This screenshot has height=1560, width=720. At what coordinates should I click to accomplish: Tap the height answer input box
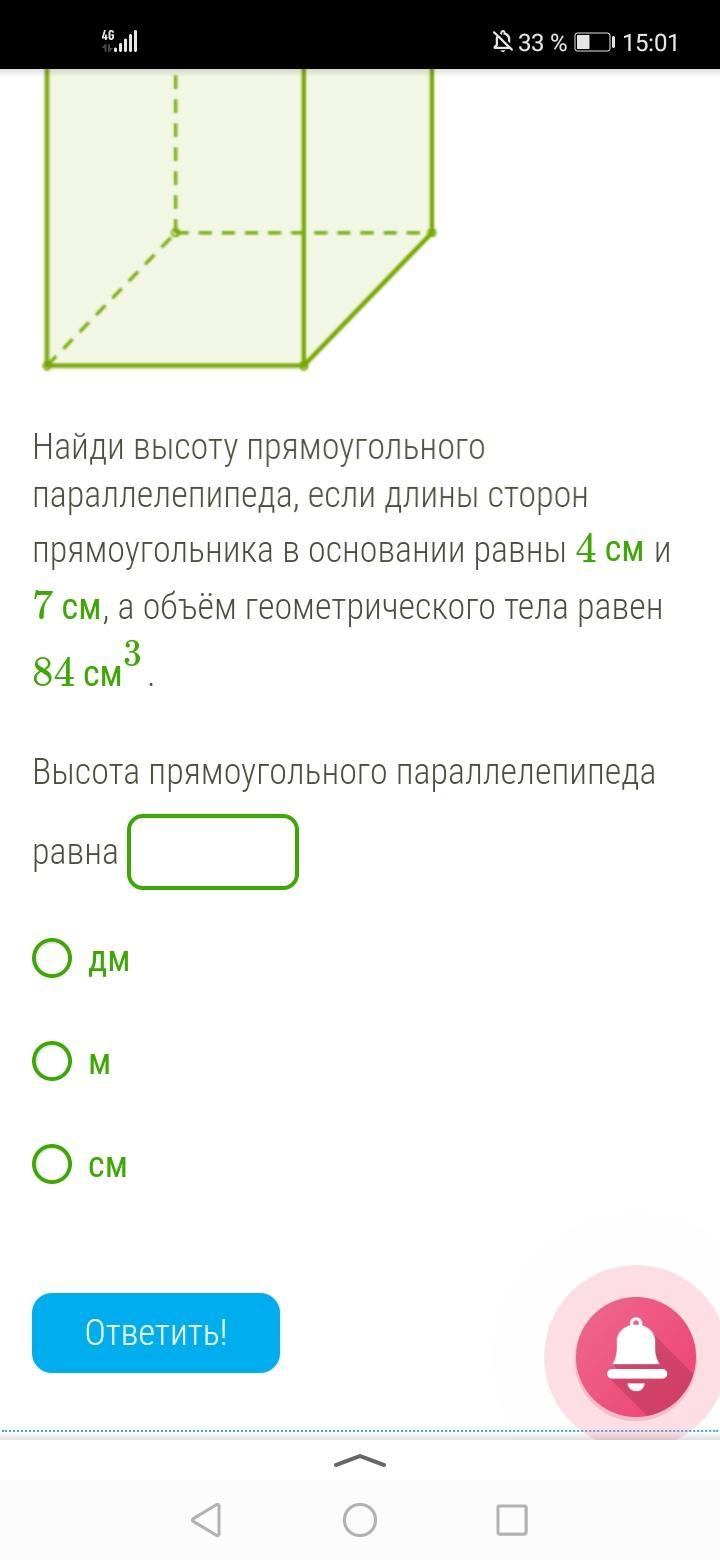click(x=213, y=852)
